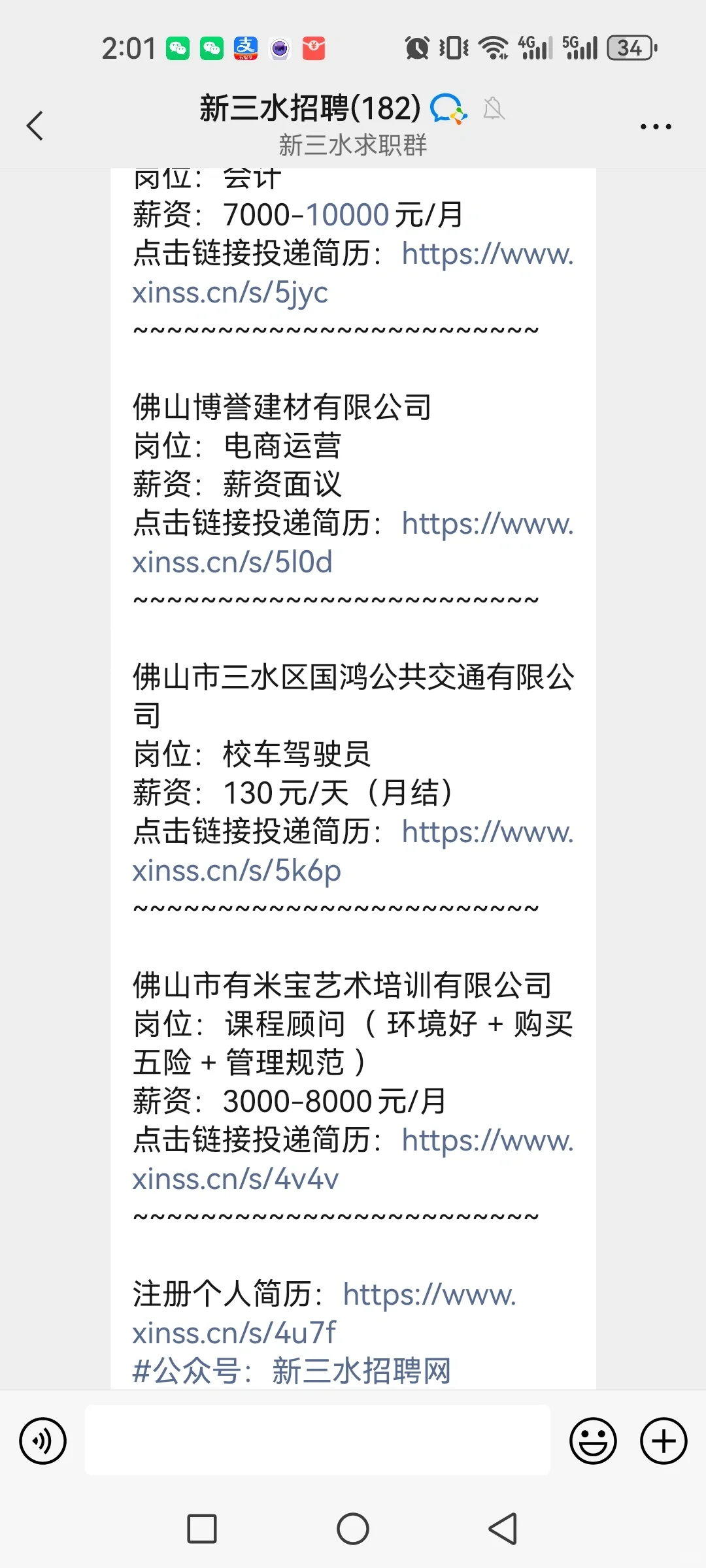Go to the system home screen
The image size is (706, 1568).
pos(353,1529)
